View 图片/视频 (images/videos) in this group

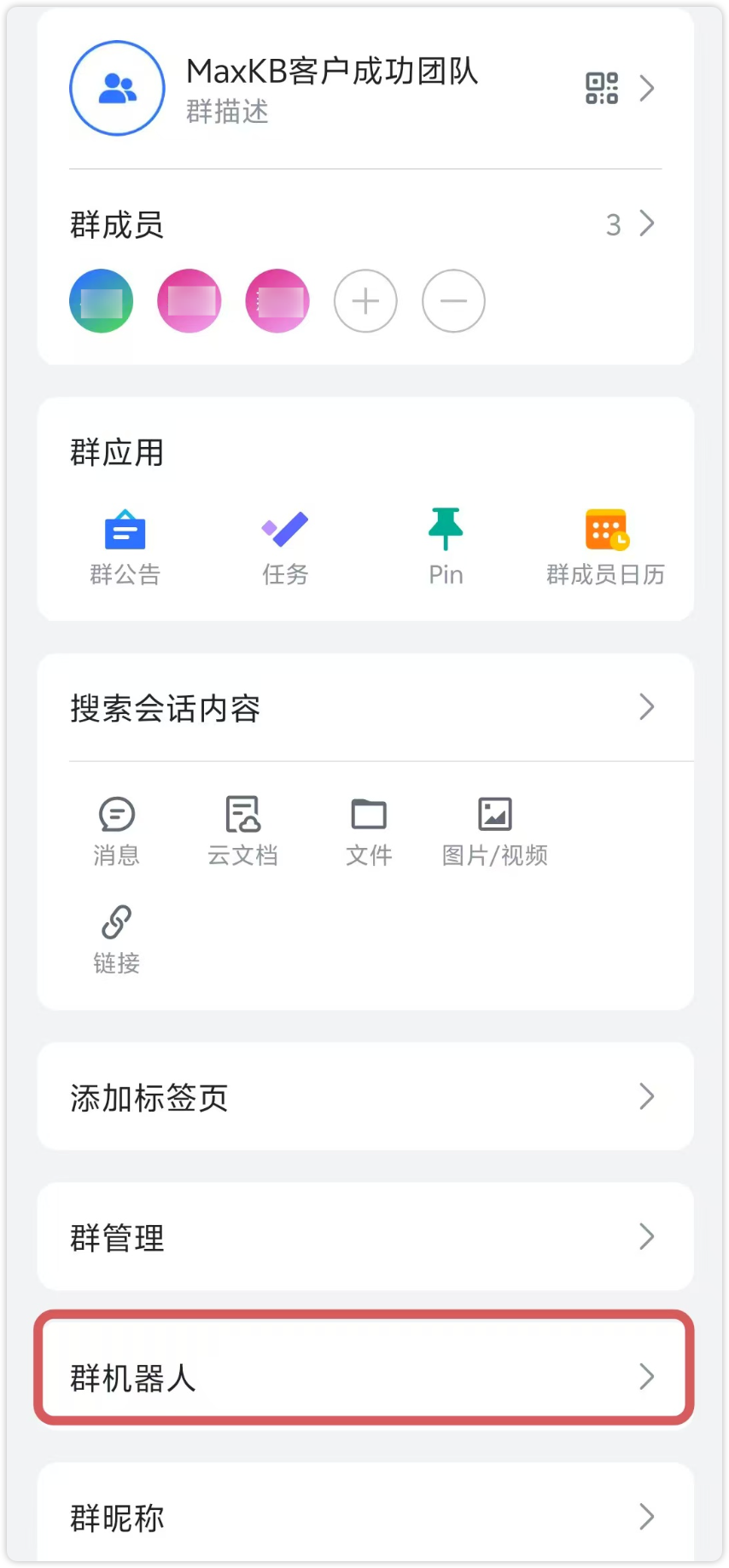point(495,828)
